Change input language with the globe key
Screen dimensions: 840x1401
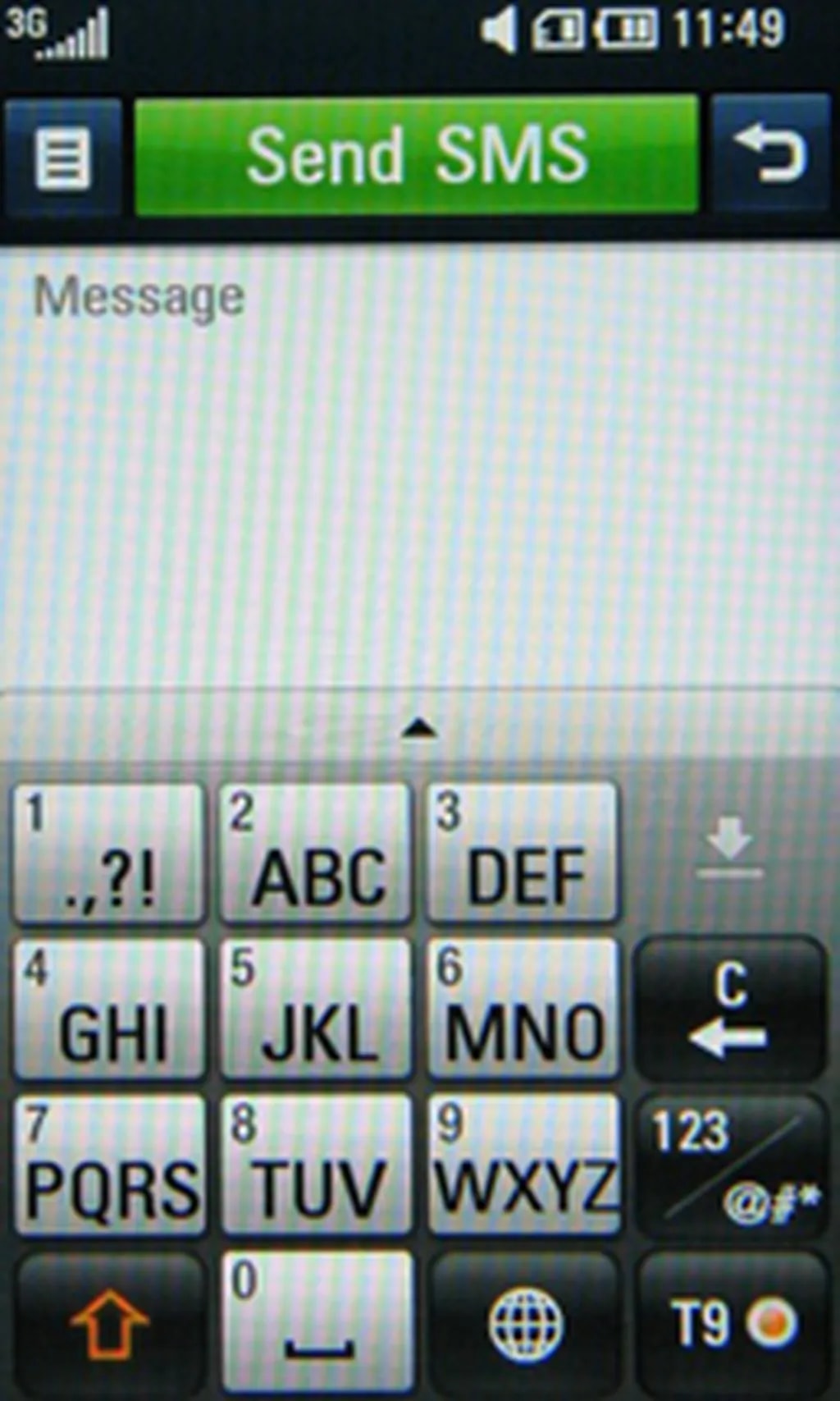pyautogui.click(x=525, y=1323)
